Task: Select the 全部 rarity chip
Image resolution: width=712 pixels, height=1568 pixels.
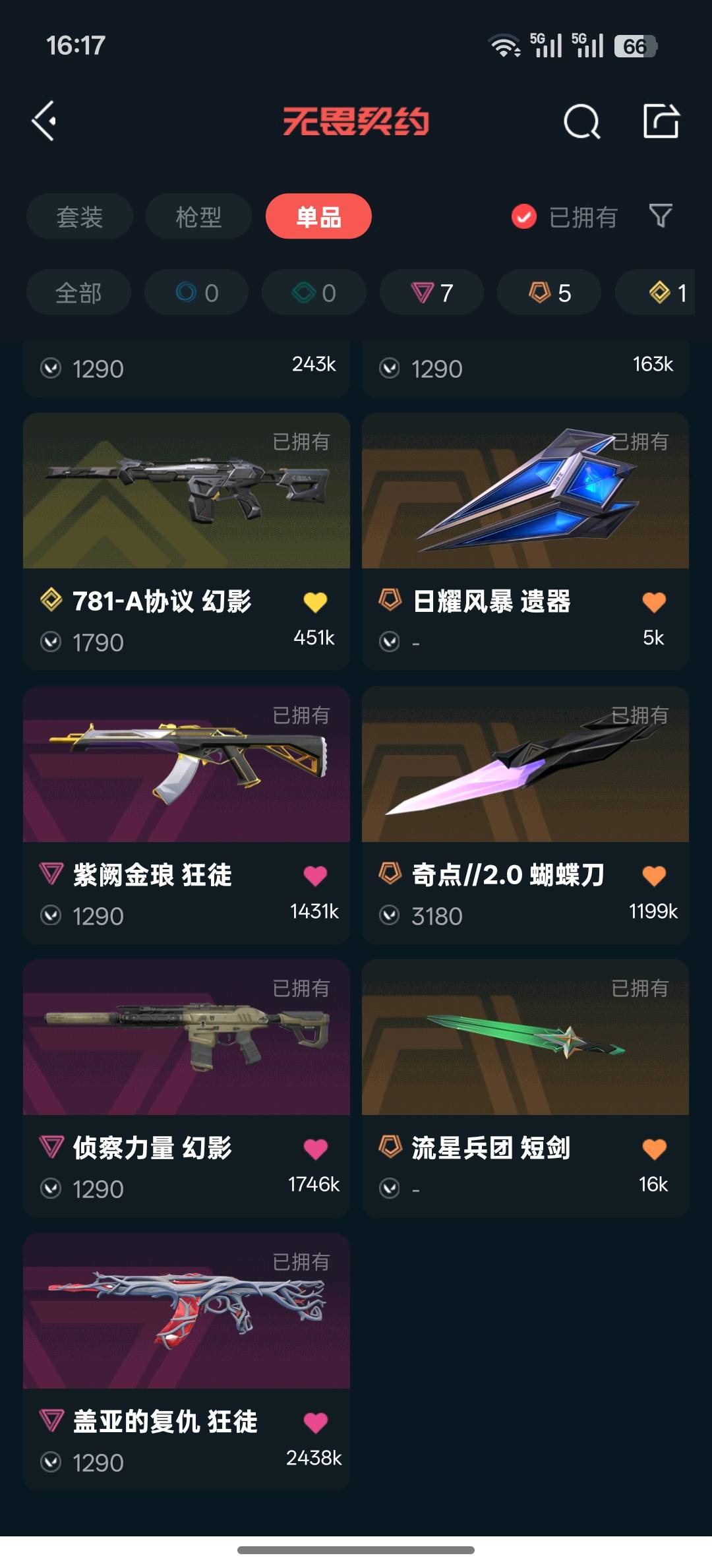Action: pyautogui.click(x=78, y=292)
